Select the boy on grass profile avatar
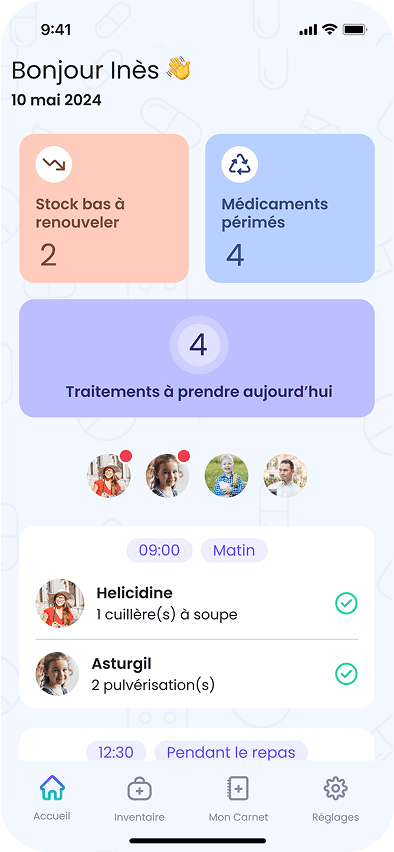The height and width of the screenshot is (852, 394). point(227,475)
